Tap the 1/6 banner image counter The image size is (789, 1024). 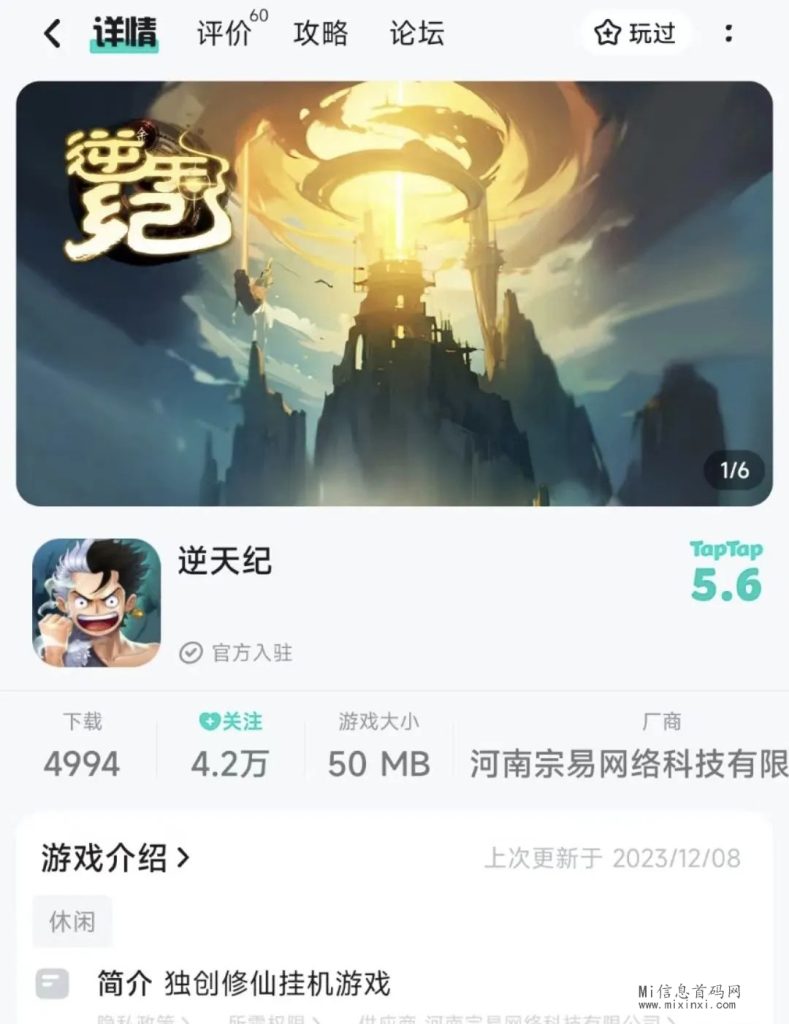point(733,470)
